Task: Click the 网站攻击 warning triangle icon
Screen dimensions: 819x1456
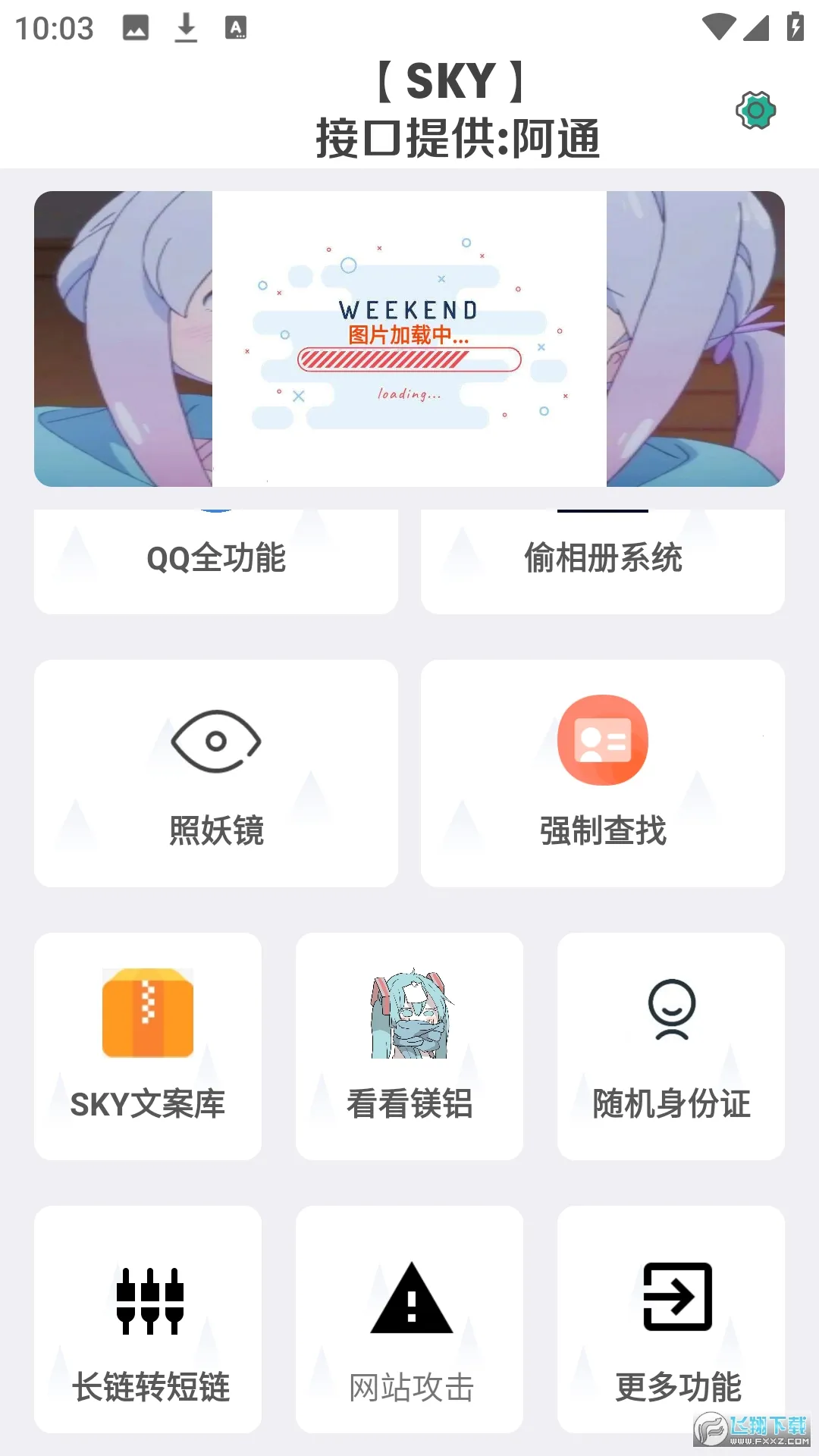Action: coord(410,1297)
